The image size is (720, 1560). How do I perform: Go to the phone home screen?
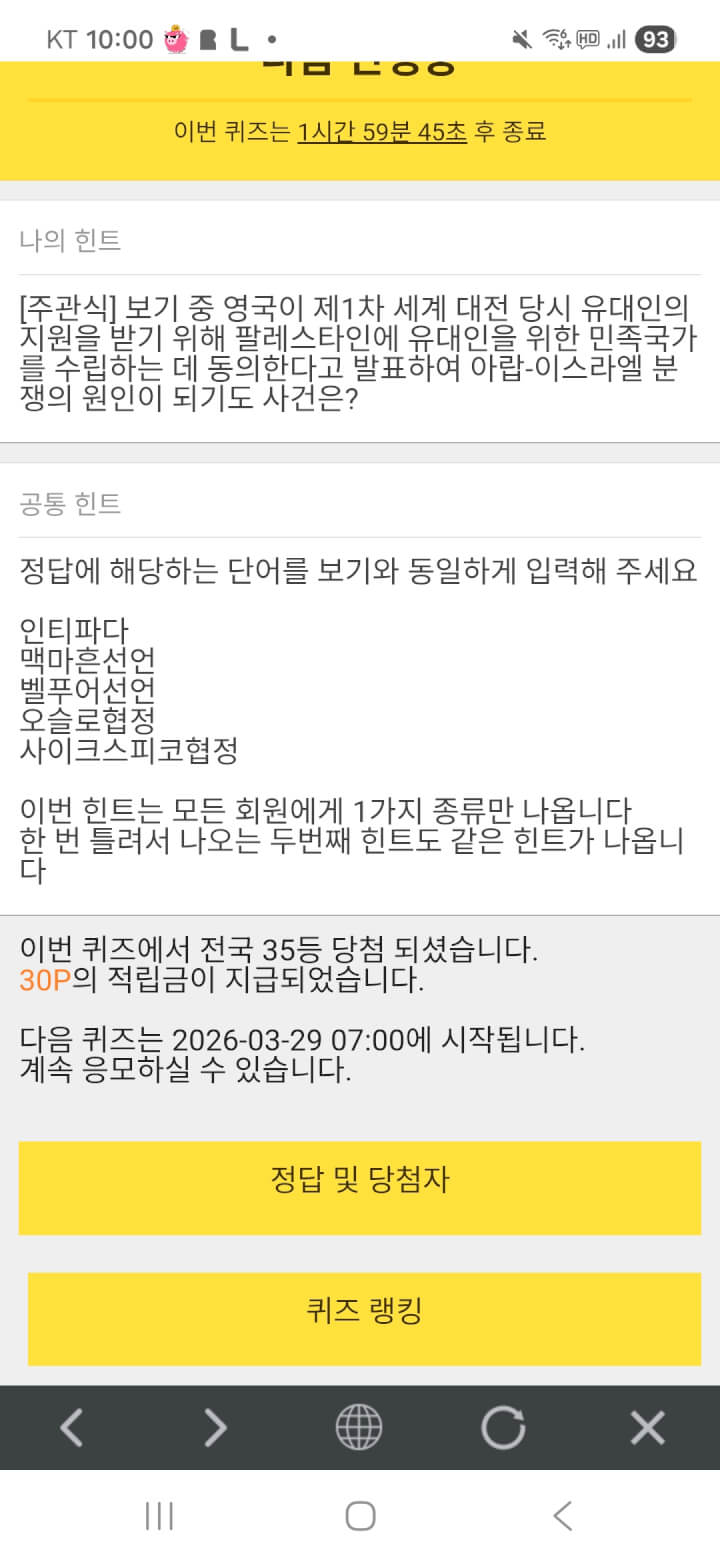pos(360,1516)
